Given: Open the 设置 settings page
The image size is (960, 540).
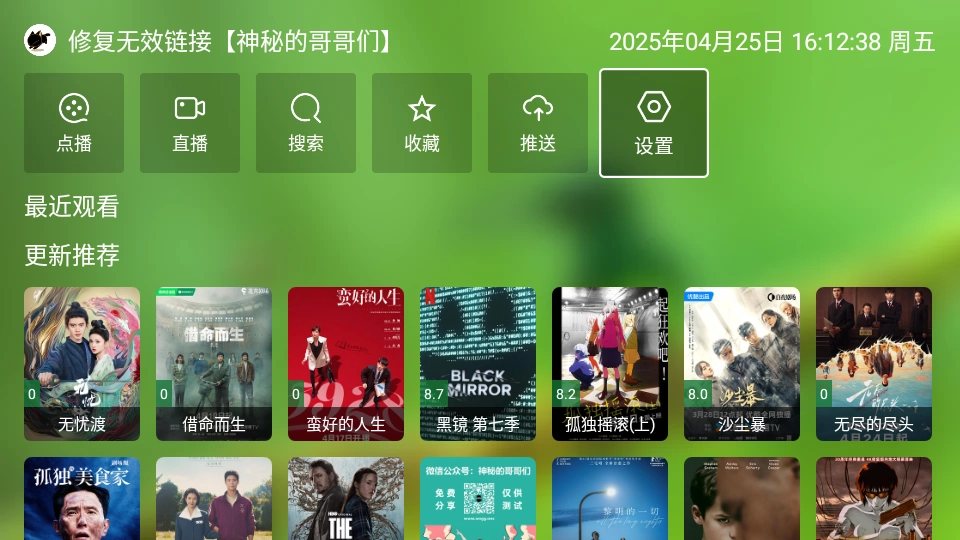Looking at the screenshot, I should click(654, 123).
